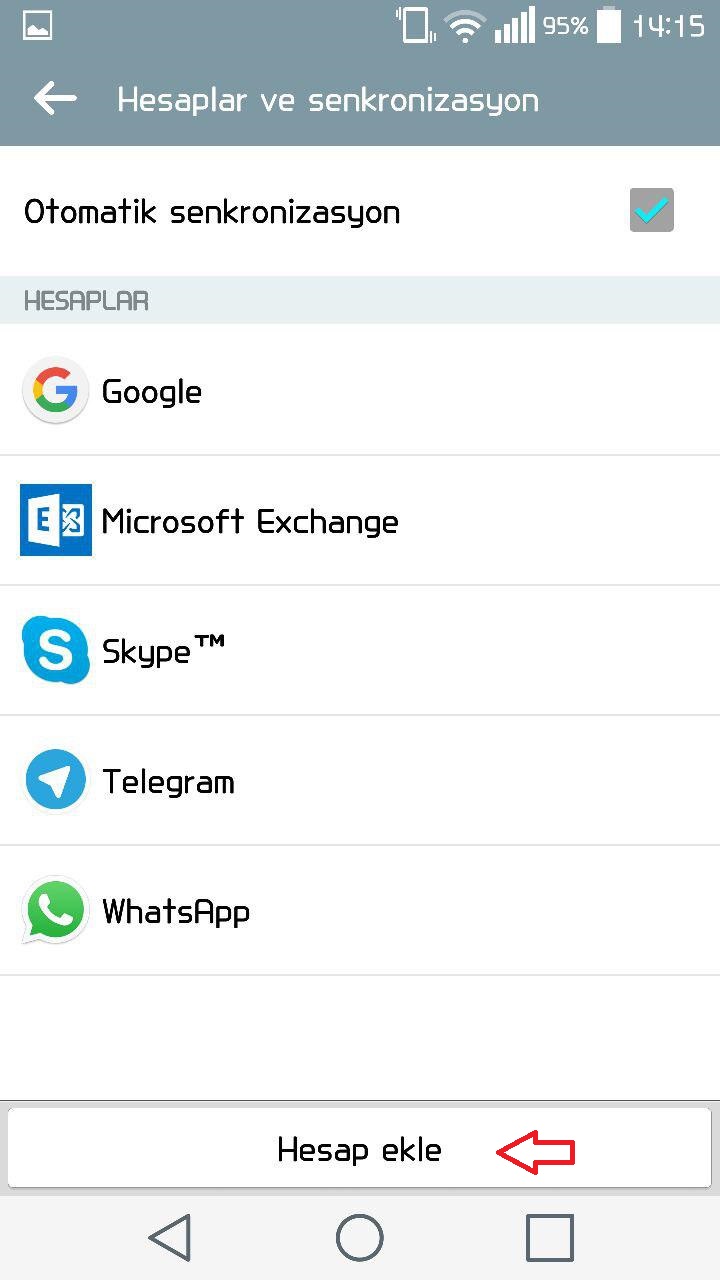Go back using the app bar arrow
The width and height of the screenshot is (720, 1280).
click(x=55, y=98)
